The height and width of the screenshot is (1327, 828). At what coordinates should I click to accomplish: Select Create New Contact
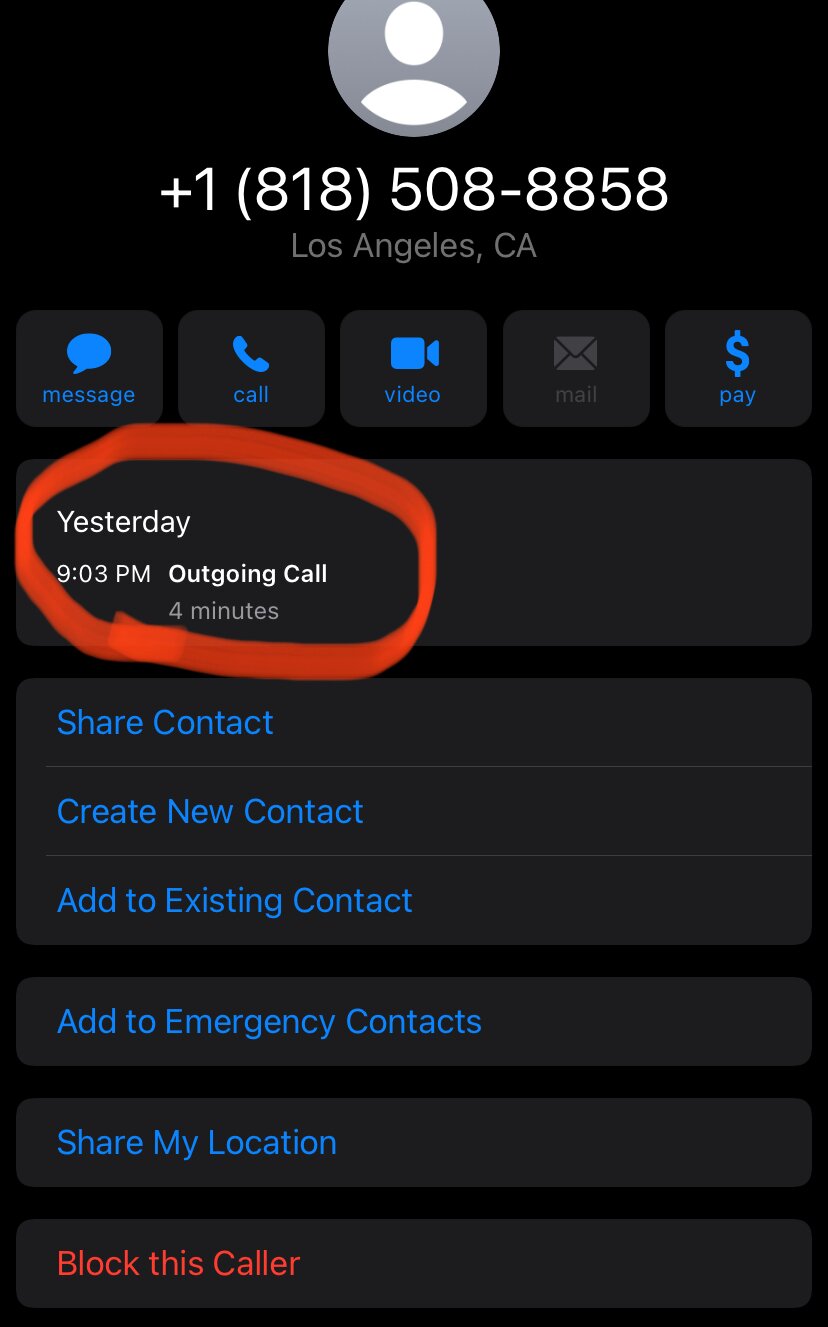click(210, 812)
